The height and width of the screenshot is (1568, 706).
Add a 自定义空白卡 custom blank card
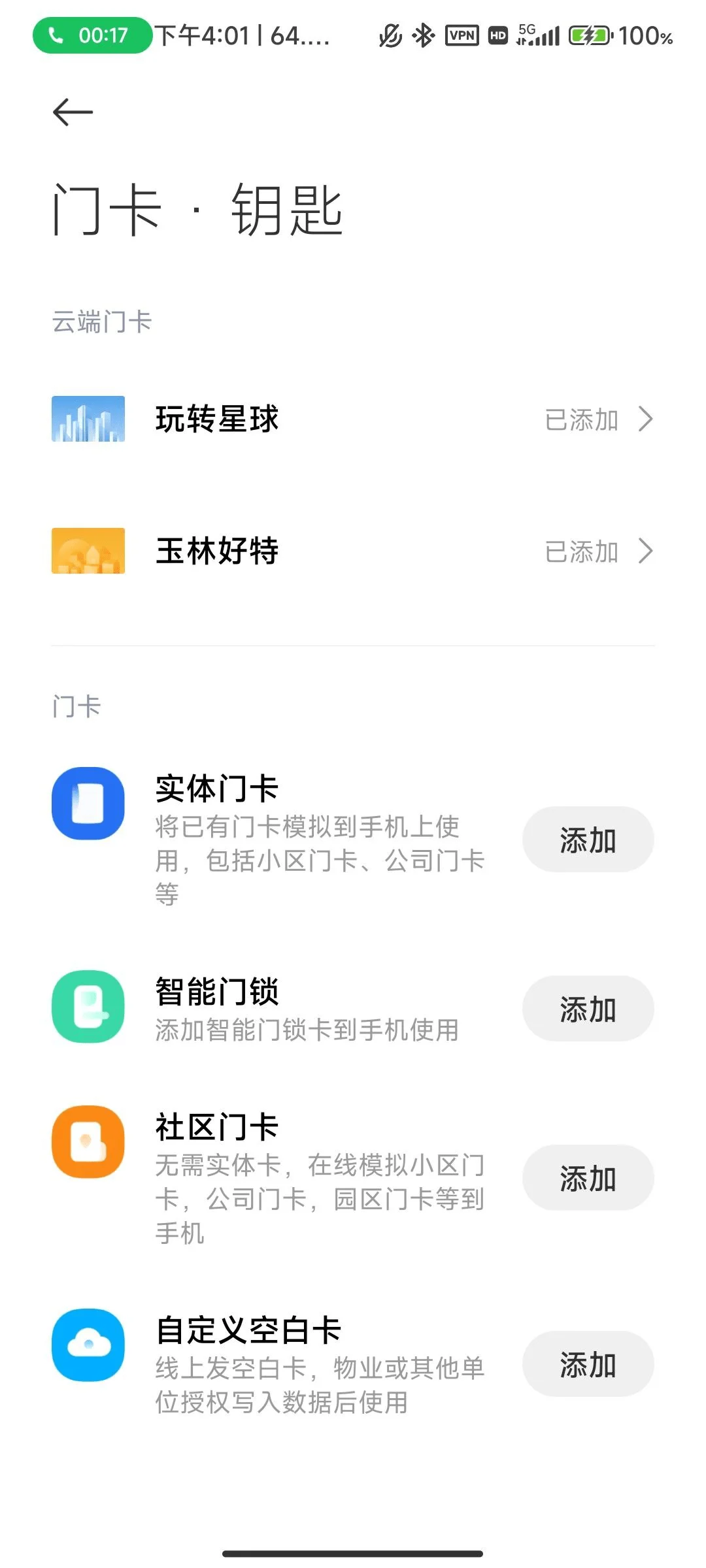tap(588, 1364)
